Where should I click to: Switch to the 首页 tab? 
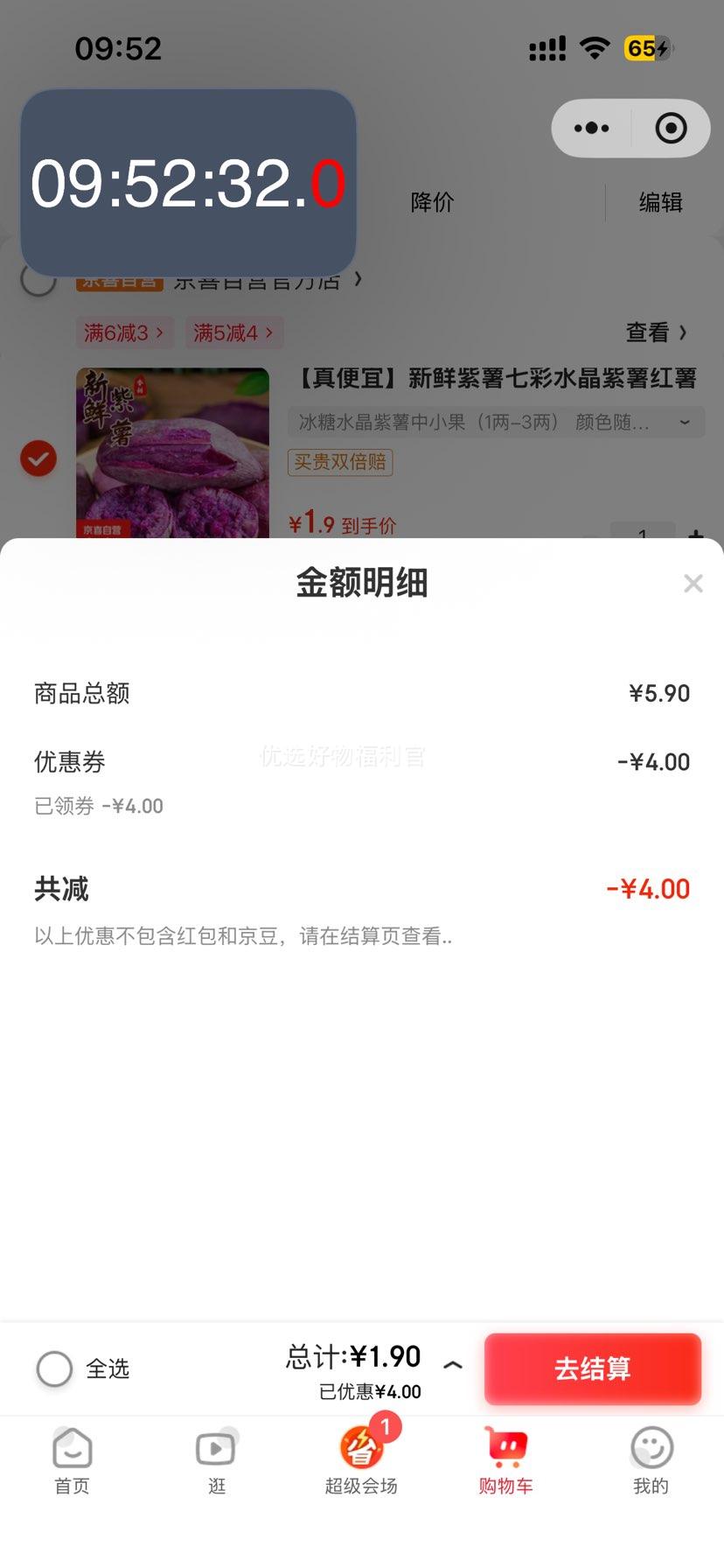point(72,1459)
